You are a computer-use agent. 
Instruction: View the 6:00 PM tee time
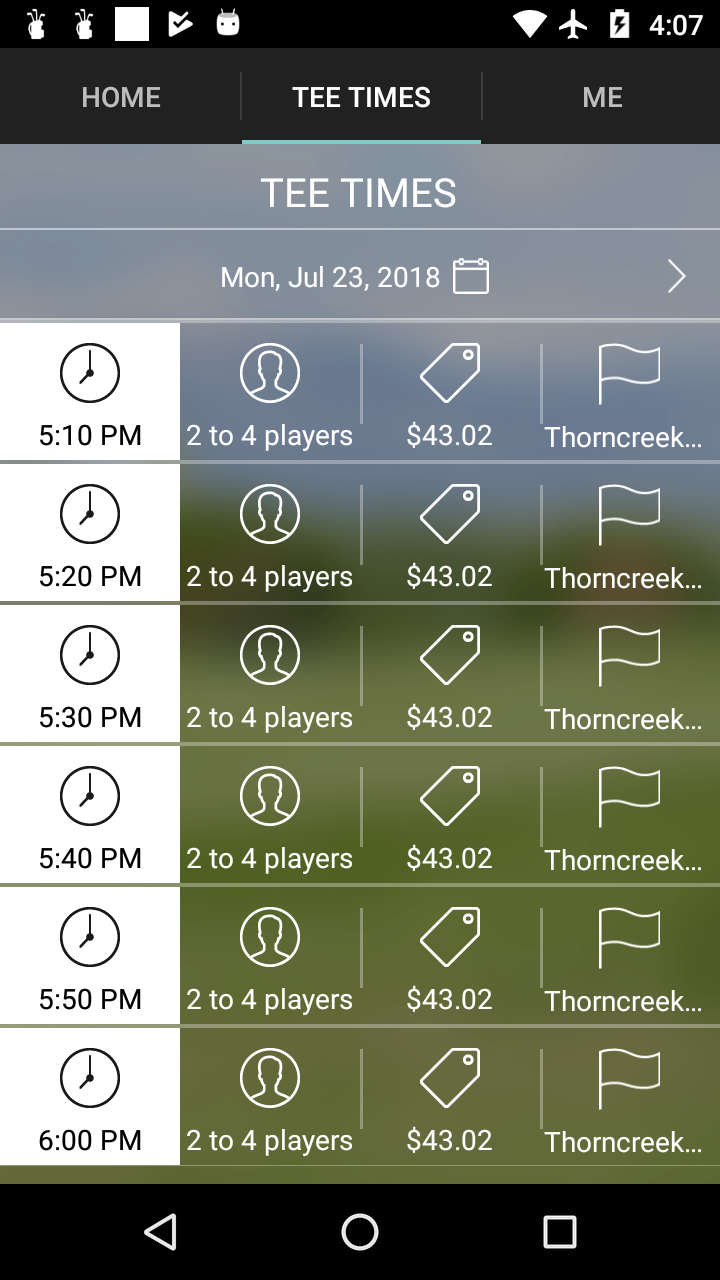[x=360, y=1097]
